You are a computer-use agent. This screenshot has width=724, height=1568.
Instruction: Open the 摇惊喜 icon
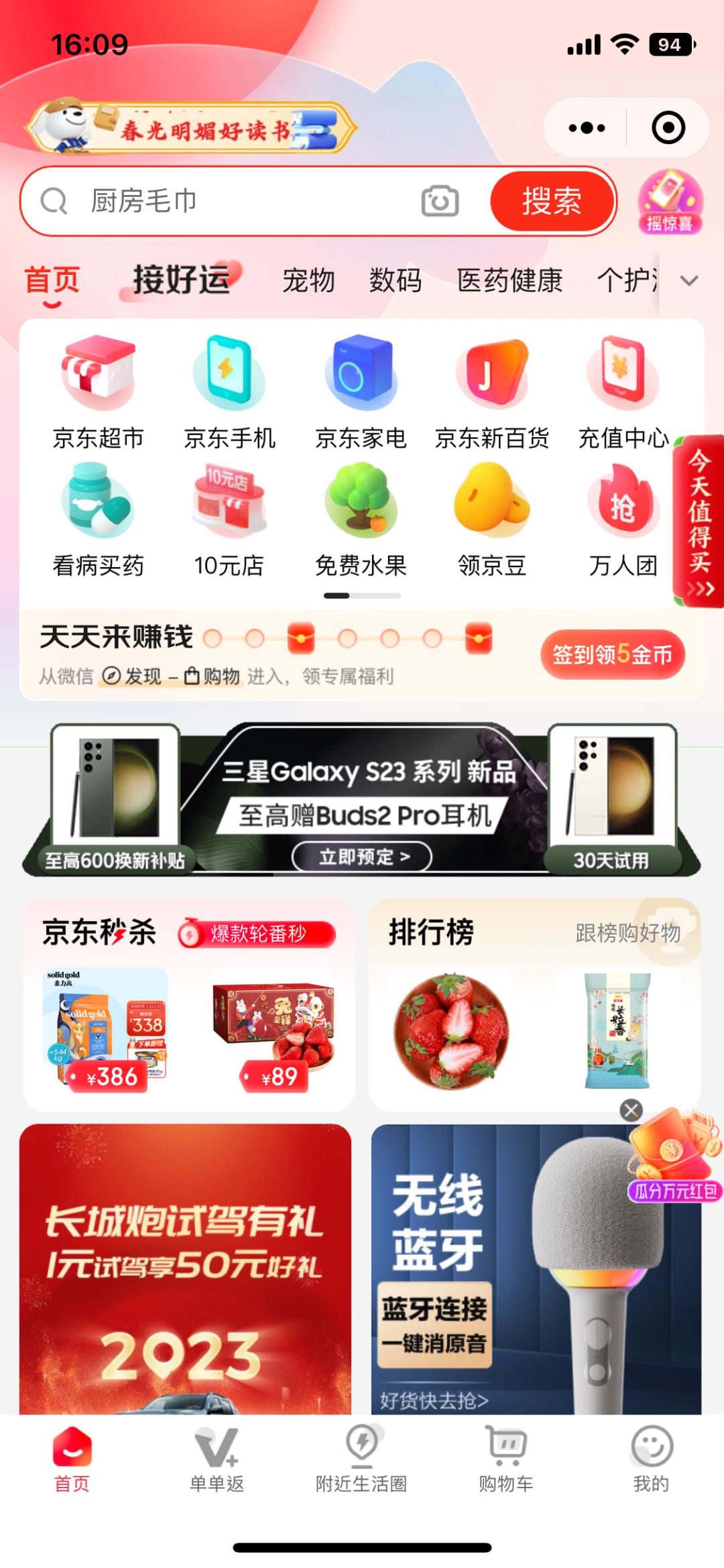pyautogui.click(x=670, y=202)
